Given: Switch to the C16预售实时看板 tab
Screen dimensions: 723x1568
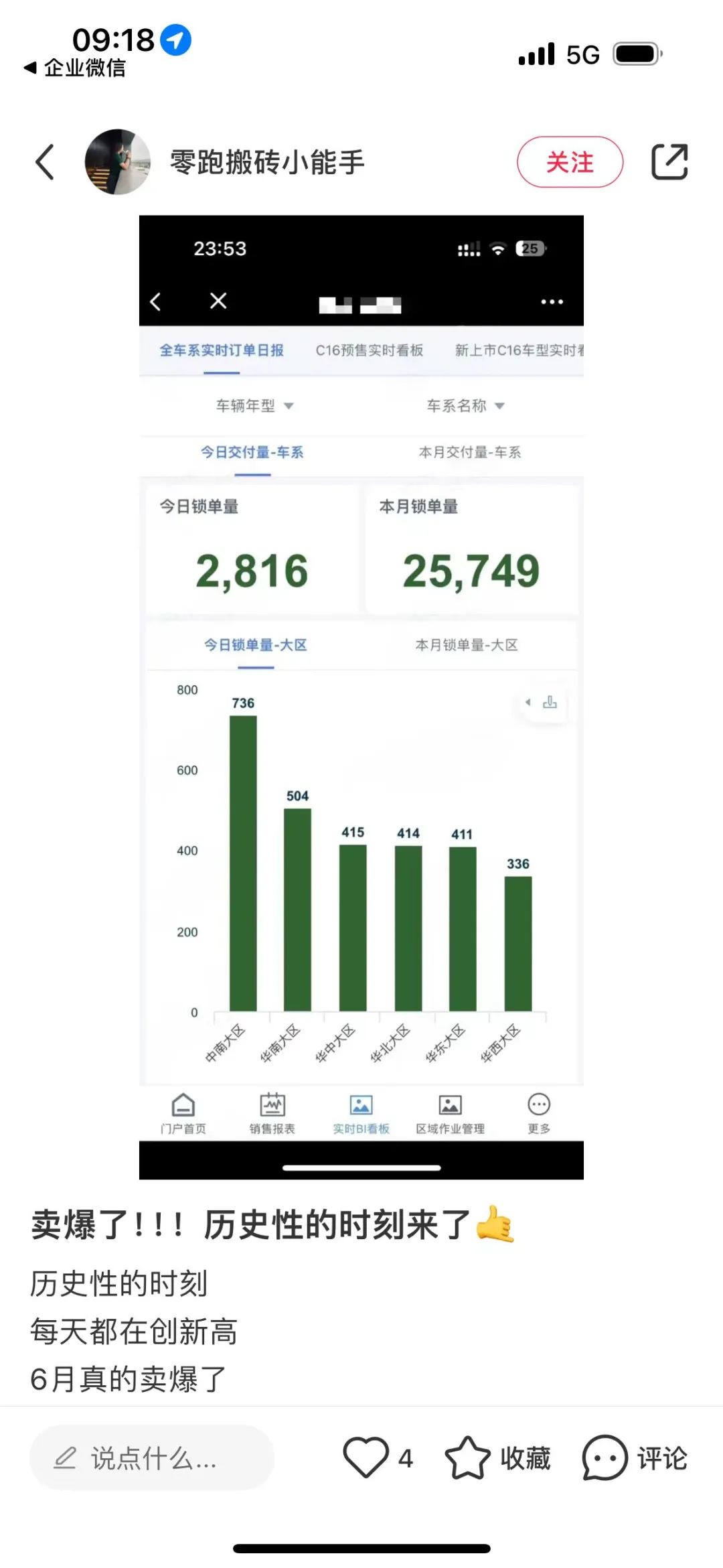Looking at the screenshot, I should pyautogui.click(x=369, y=350).
